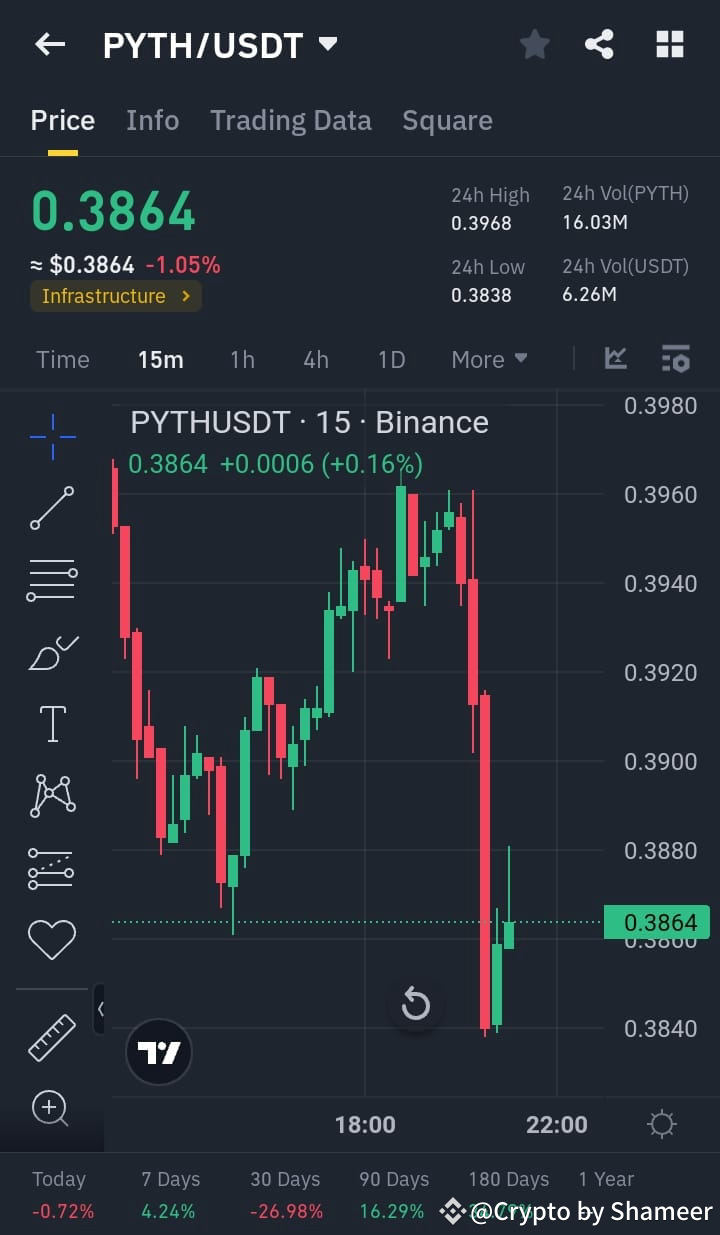Screen dimensions: 720x1235
Task: Open the Infrastructure category tag
Action: click(x=115, y=296)
